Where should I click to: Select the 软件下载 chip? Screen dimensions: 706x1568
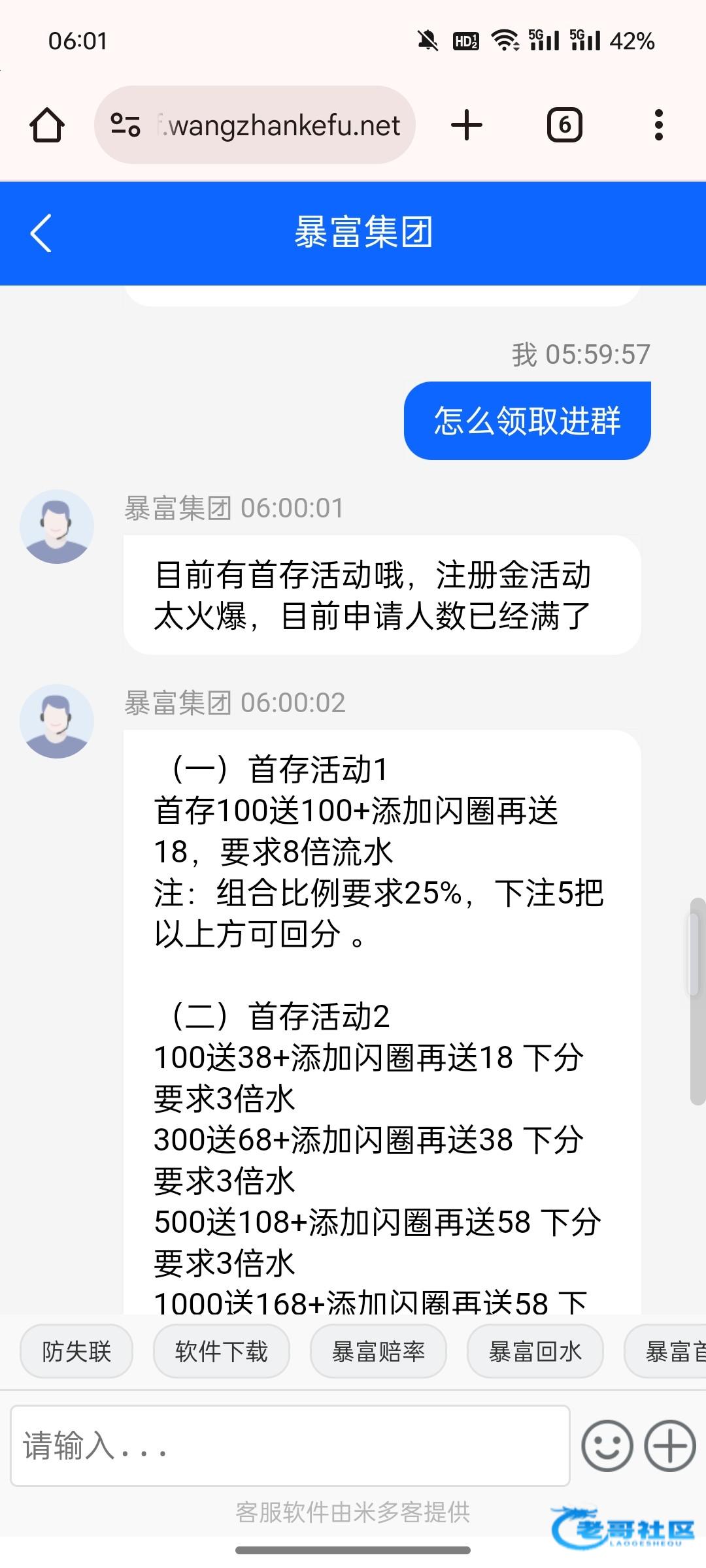tap(221, 1352)
